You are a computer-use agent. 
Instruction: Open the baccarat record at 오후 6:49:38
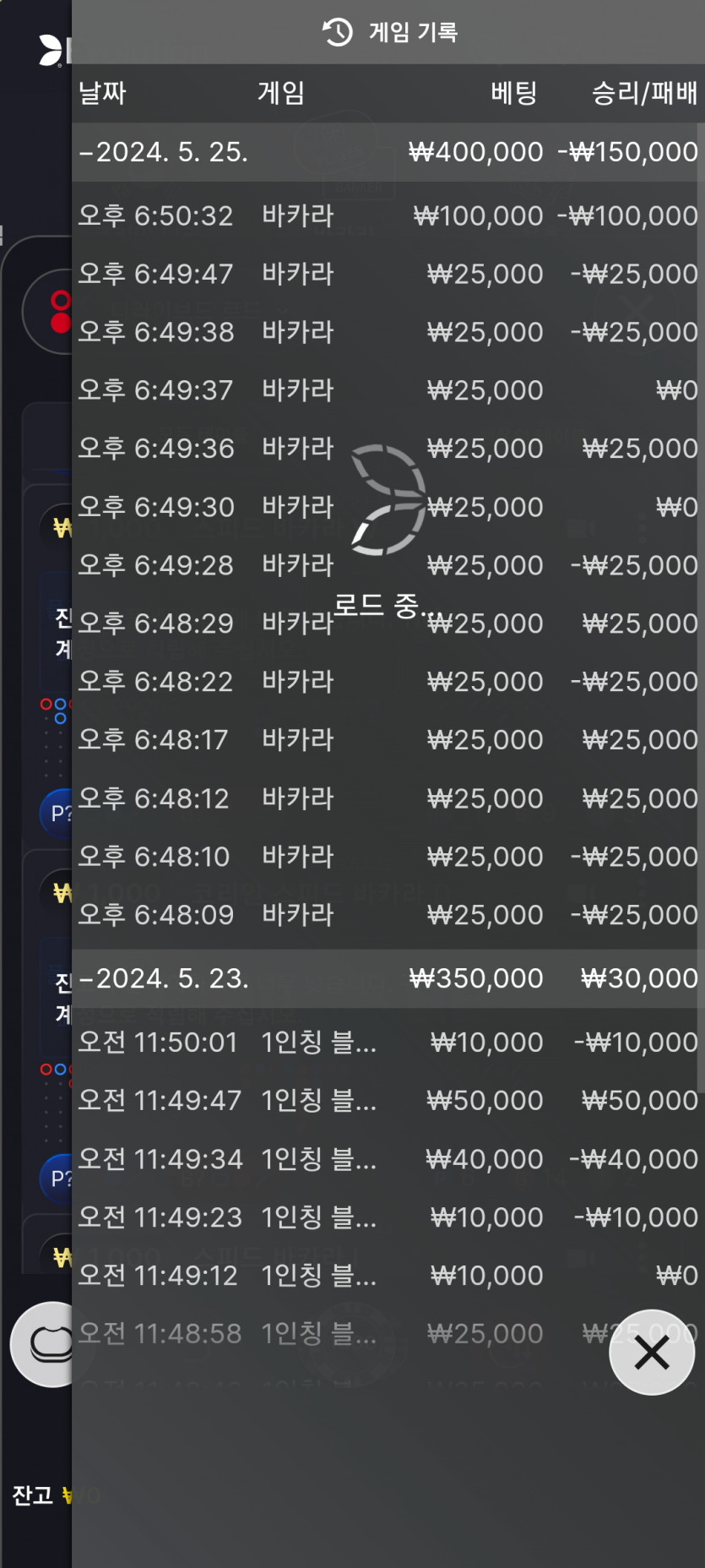388,332
